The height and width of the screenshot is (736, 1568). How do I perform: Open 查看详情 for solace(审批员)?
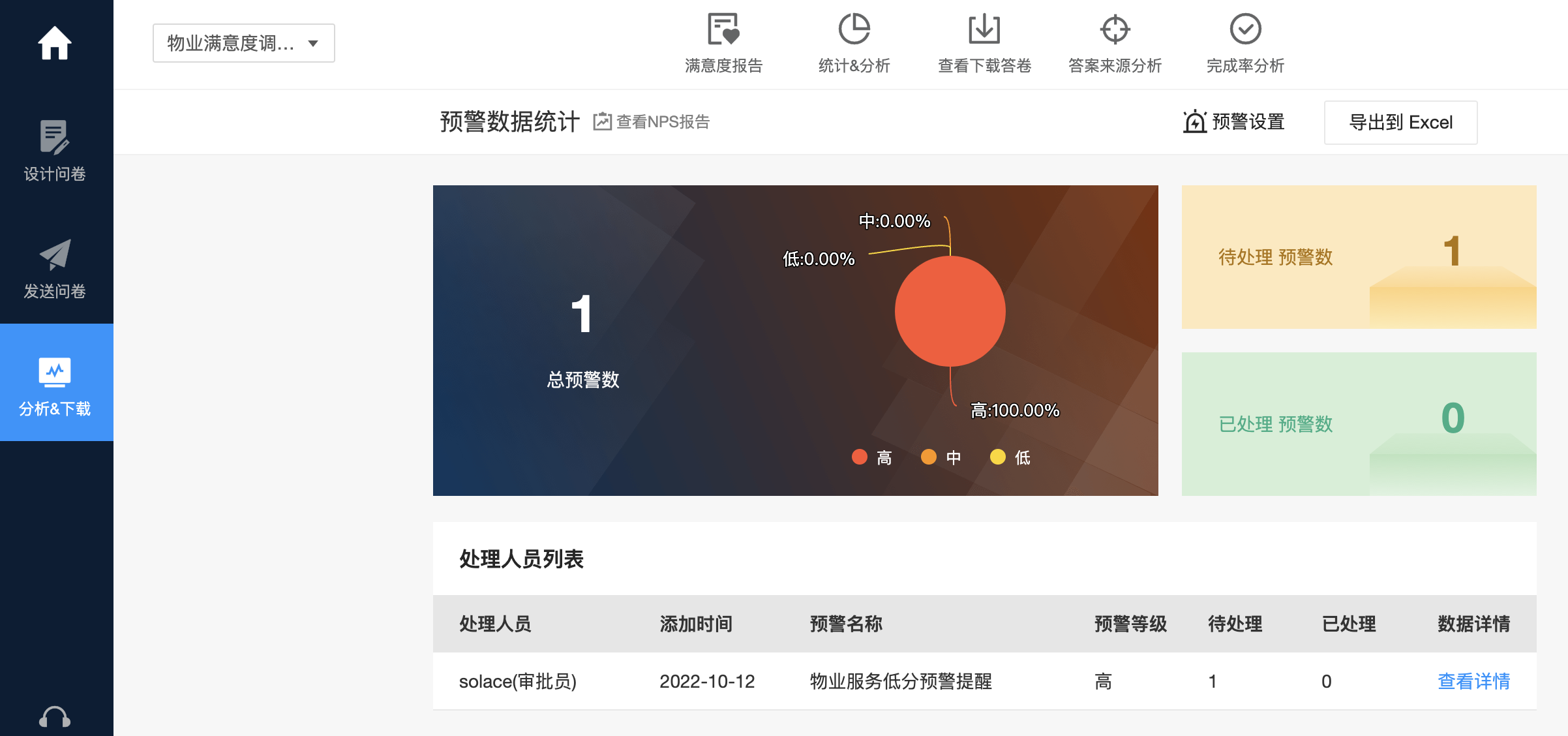pyautogui.click(x=1473, y=681)
